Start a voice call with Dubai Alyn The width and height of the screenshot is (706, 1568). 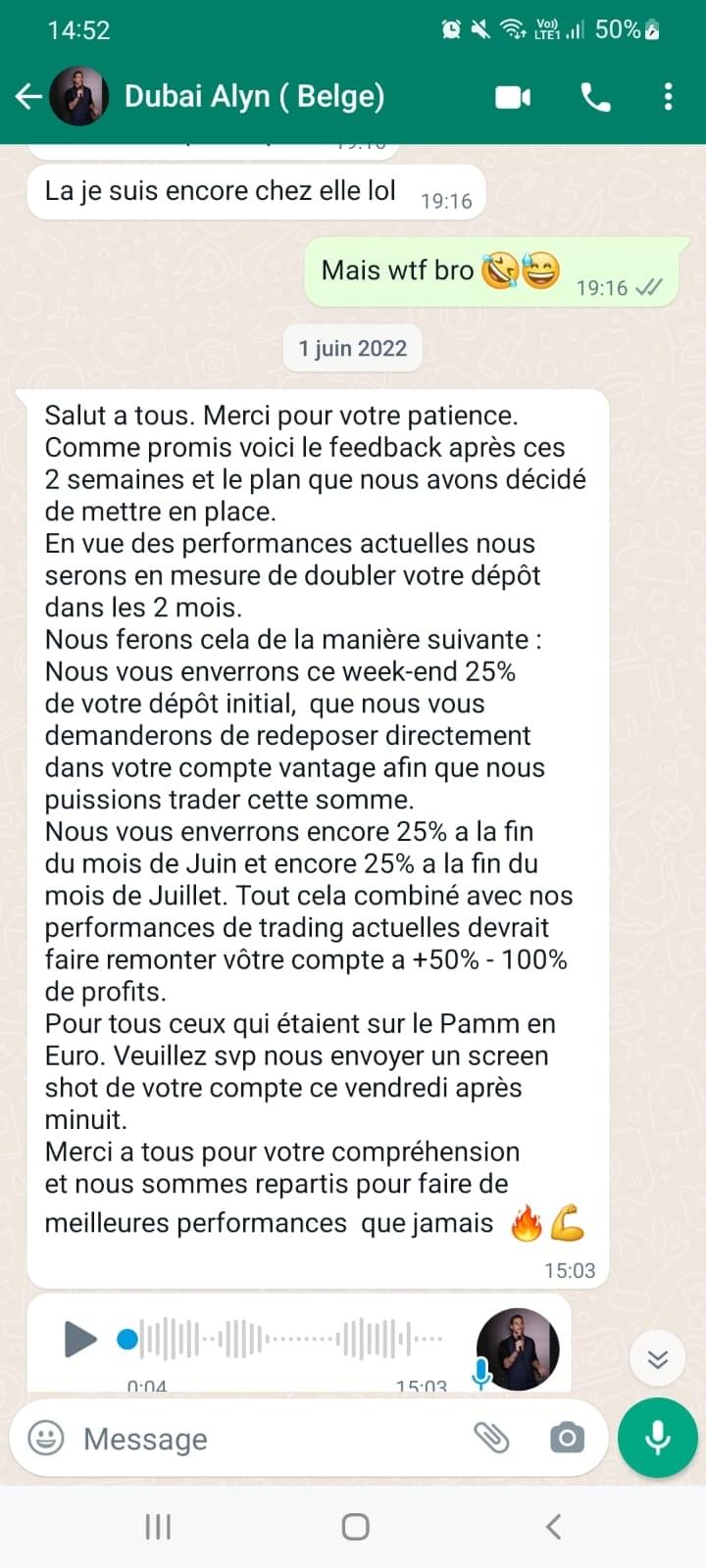coord(595,96)
